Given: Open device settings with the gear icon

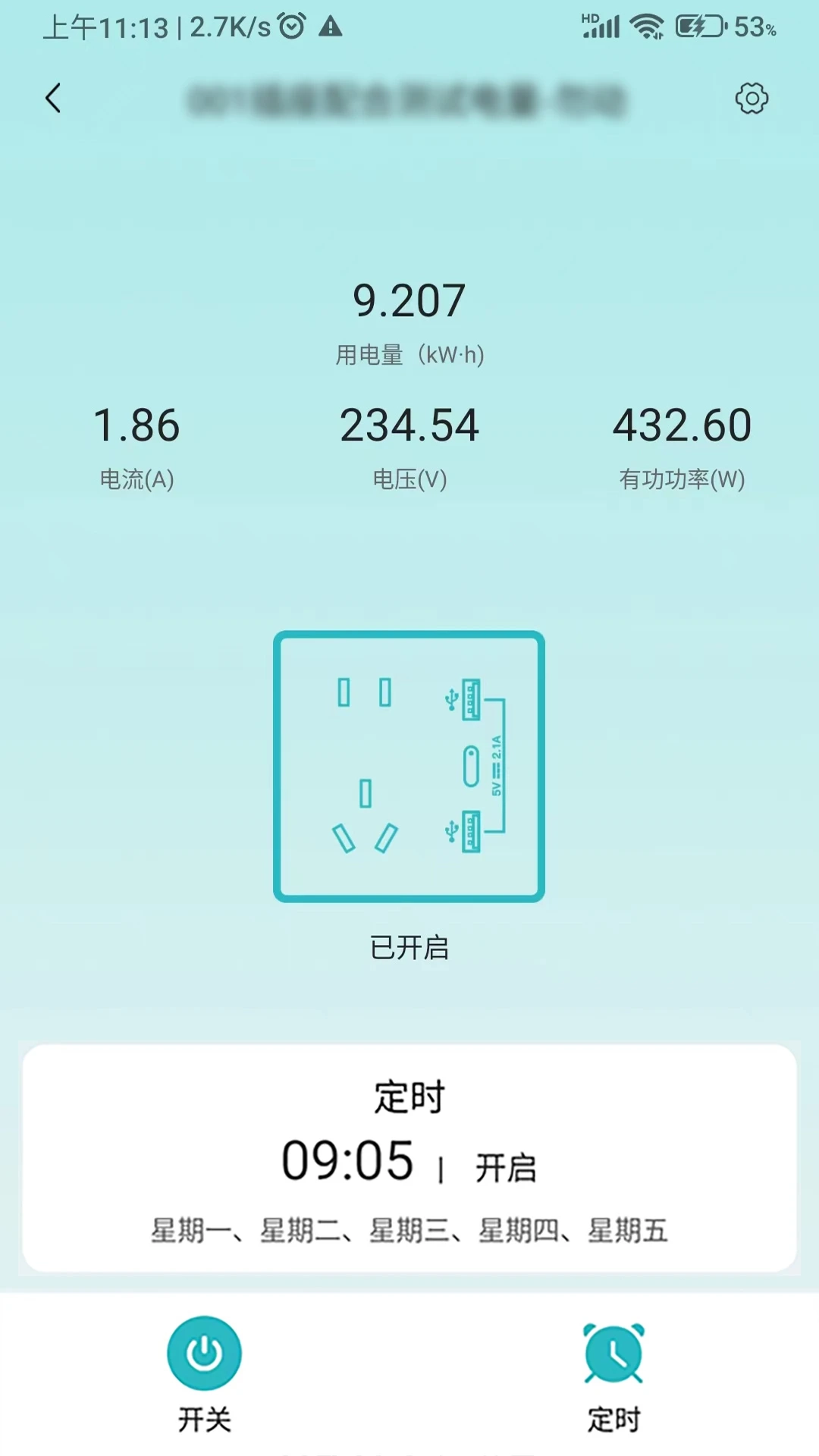Looking at the screenshot, I should (x=751, y=99).
